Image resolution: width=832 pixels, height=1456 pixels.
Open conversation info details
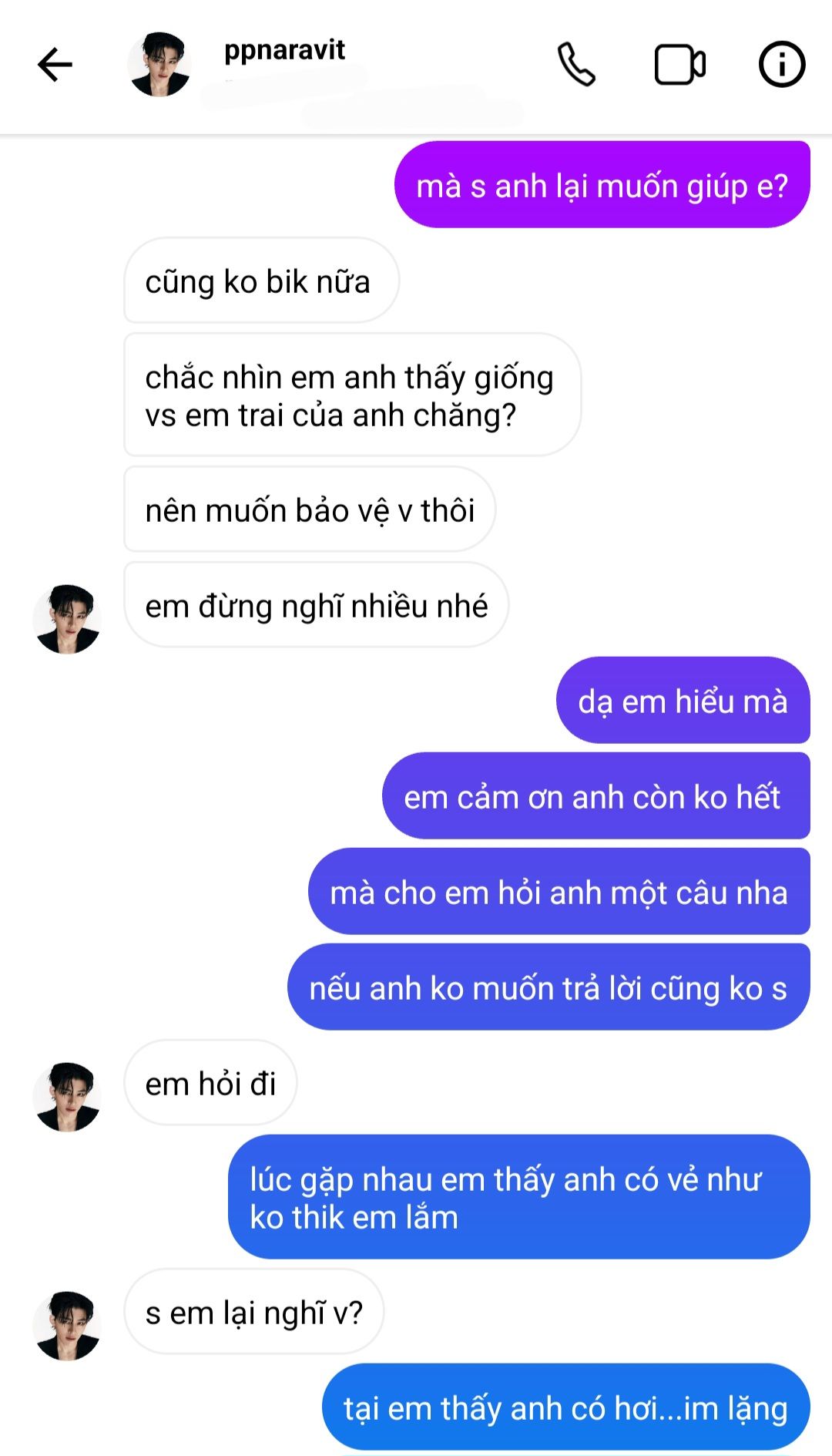(781, 65)
